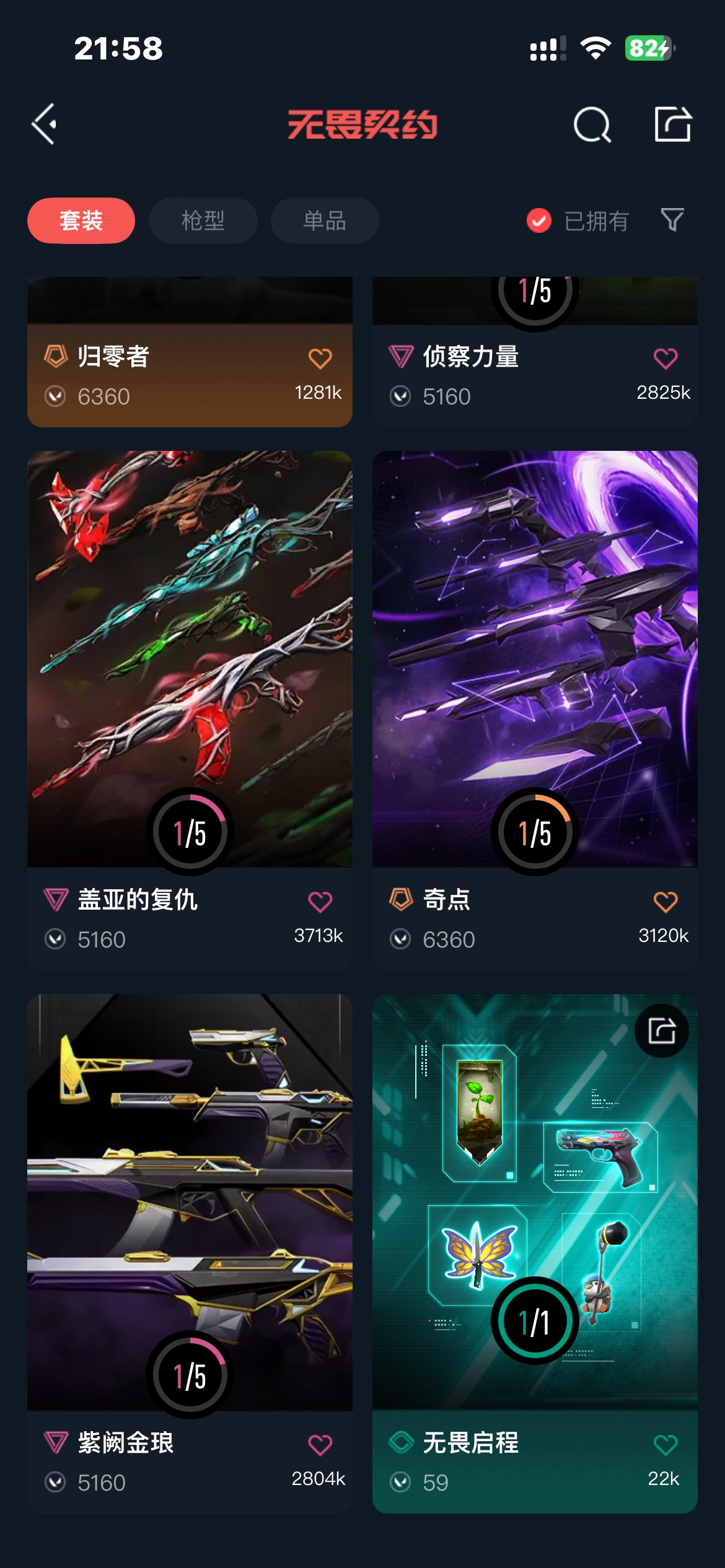Image resolution: width=725 pixels, height=1568 pixels.
Task: Switch to the 枪型 tab
Action: pos(203,221)
